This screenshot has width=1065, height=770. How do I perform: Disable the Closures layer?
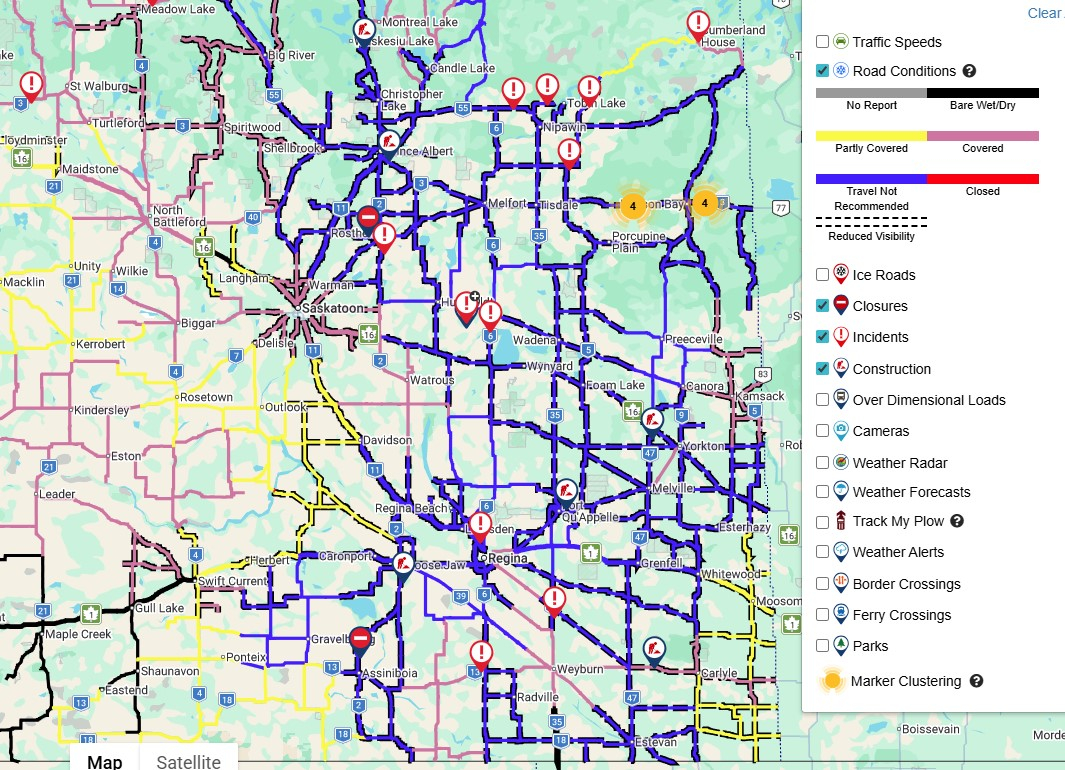pyautogui.click(x=822, y=306)
